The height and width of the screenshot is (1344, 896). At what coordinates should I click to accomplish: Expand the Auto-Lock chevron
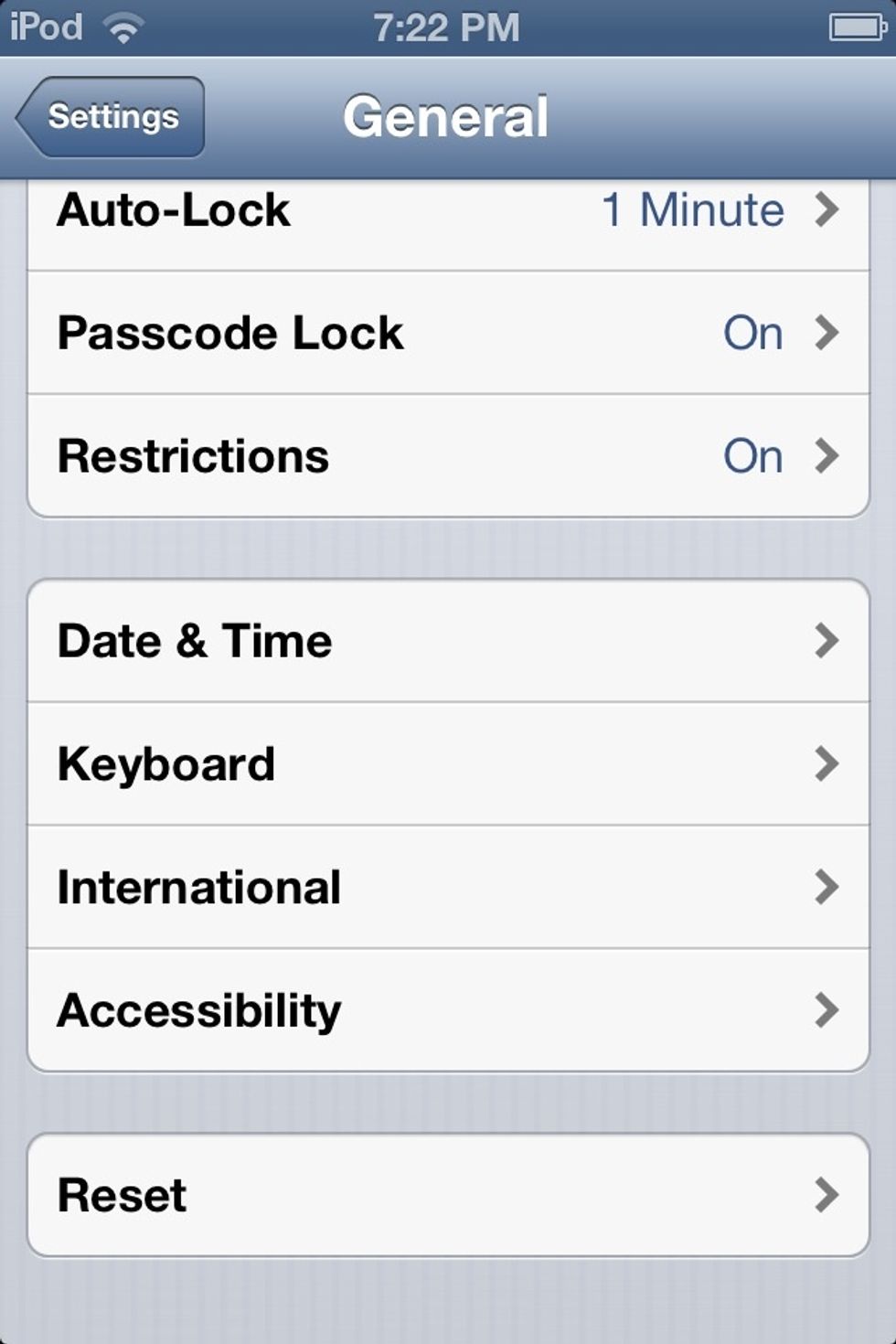(828, 210)
